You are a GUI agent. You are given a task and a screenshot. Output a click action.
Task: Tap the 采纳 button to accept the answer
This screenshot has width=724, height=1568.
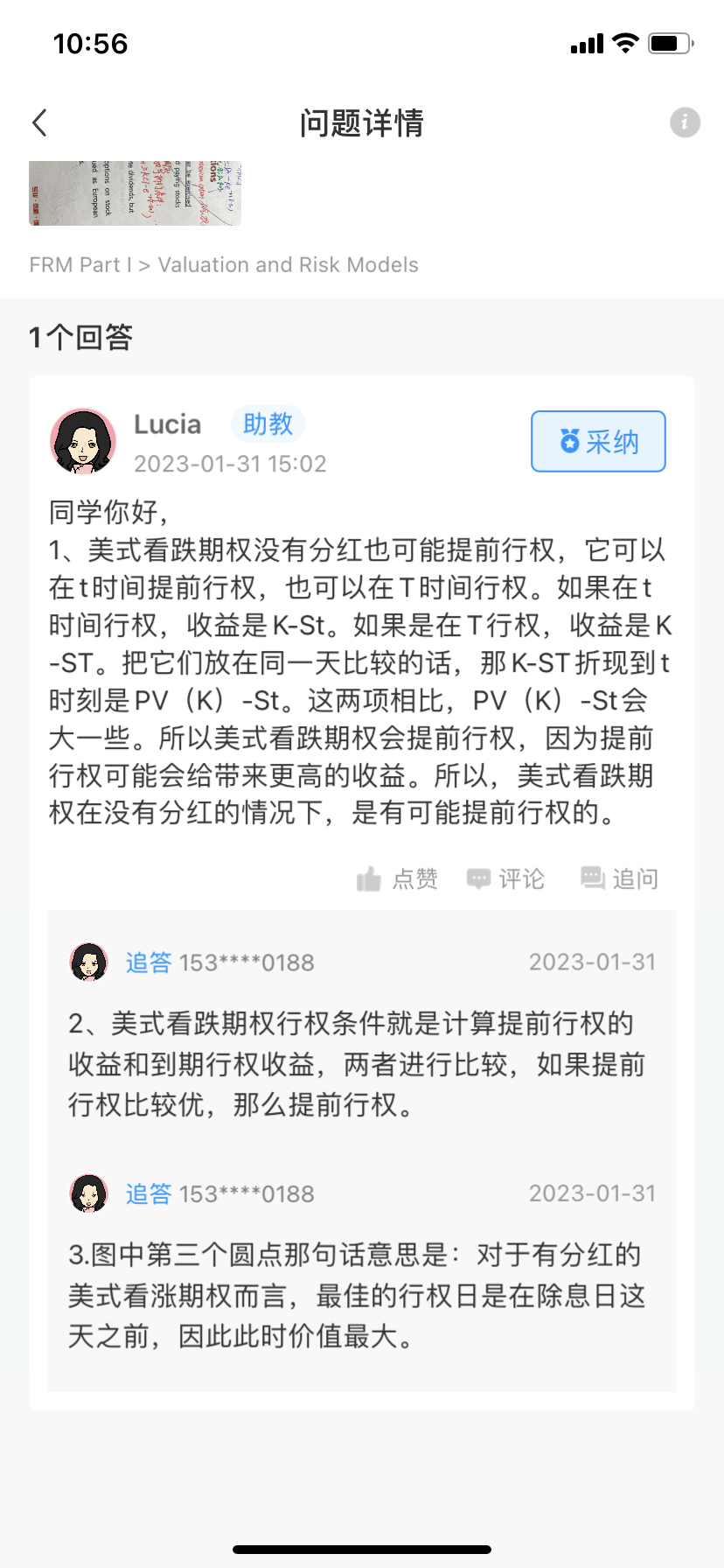598,442
